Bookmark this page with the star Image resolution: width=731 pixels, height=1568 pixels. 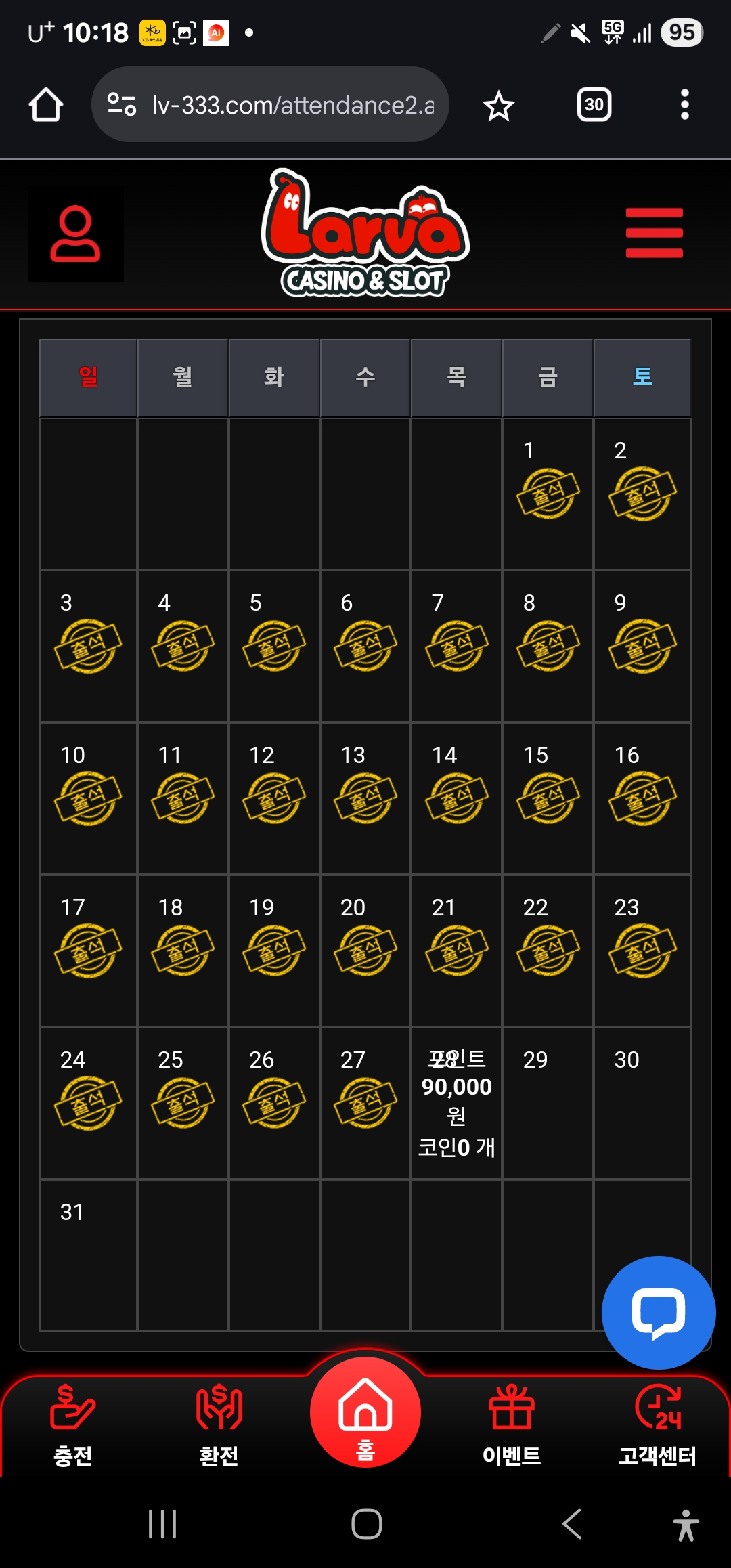[x=499, y=106]
